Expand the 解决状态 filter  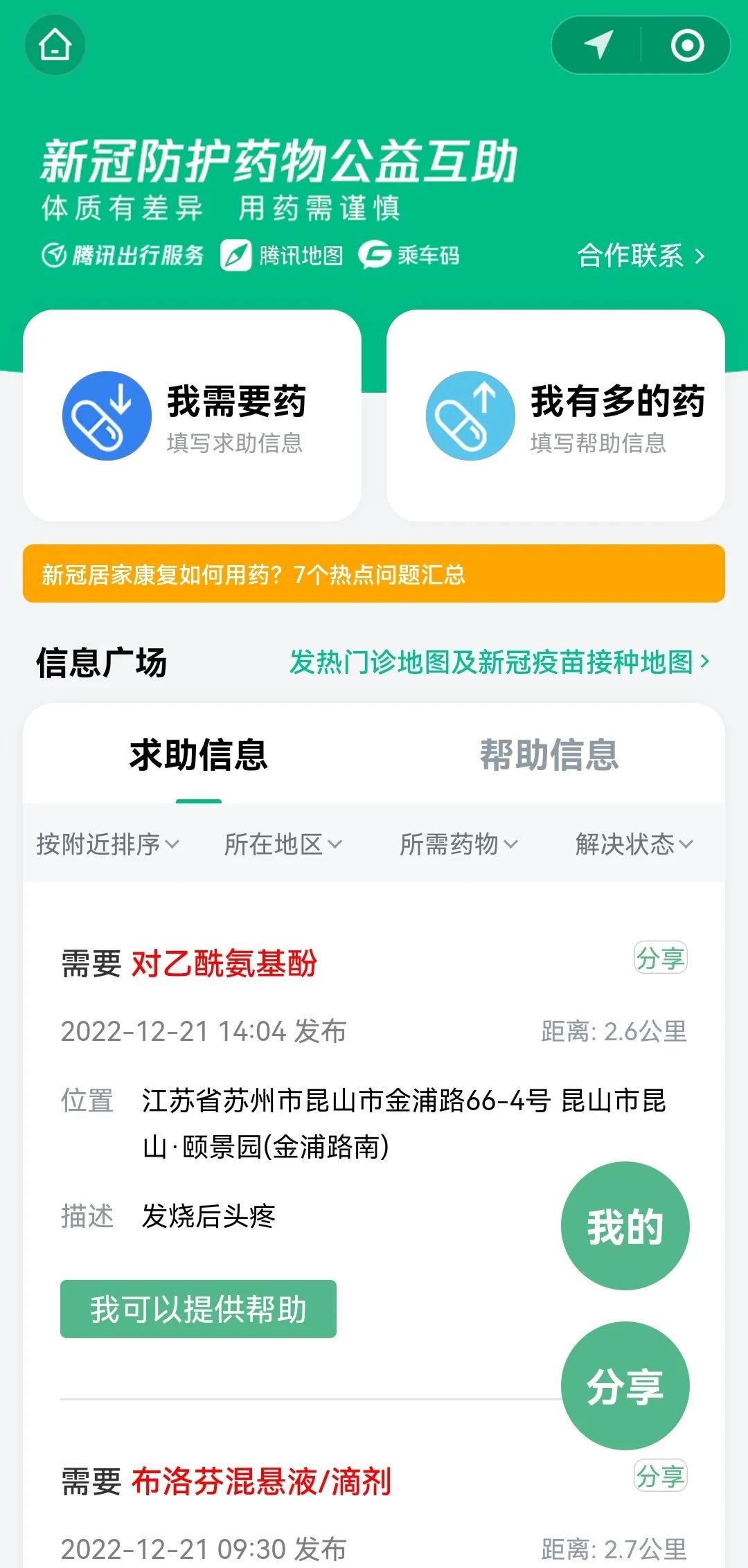coord(634,844)
